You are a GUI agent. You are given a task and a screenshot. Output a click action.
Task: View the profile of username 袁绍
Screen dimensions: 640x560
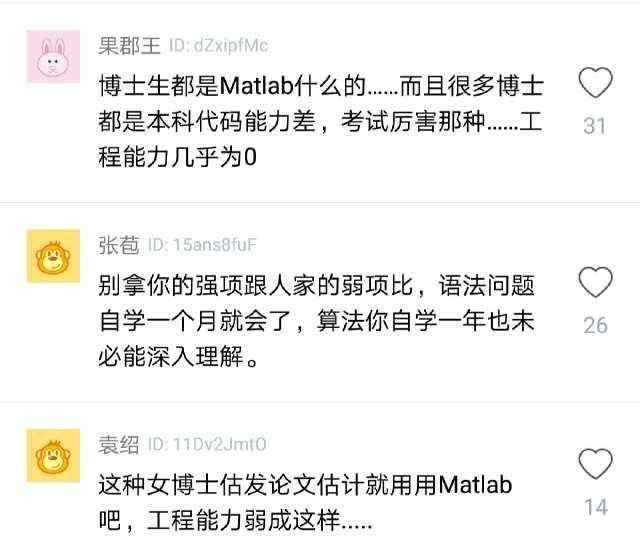pyautogui.click(x=119, y=444)
